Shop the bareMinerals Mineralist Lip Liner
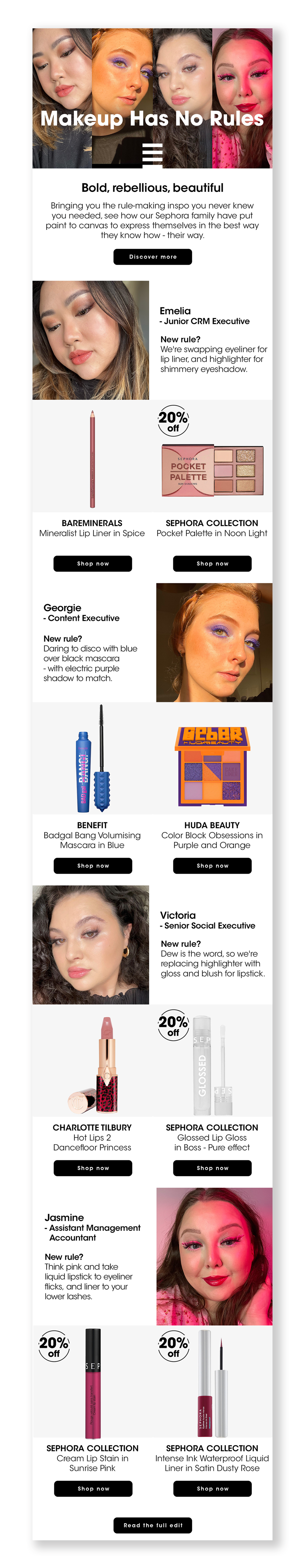This screenshot has width=305, height=1568. coord(92,564)
